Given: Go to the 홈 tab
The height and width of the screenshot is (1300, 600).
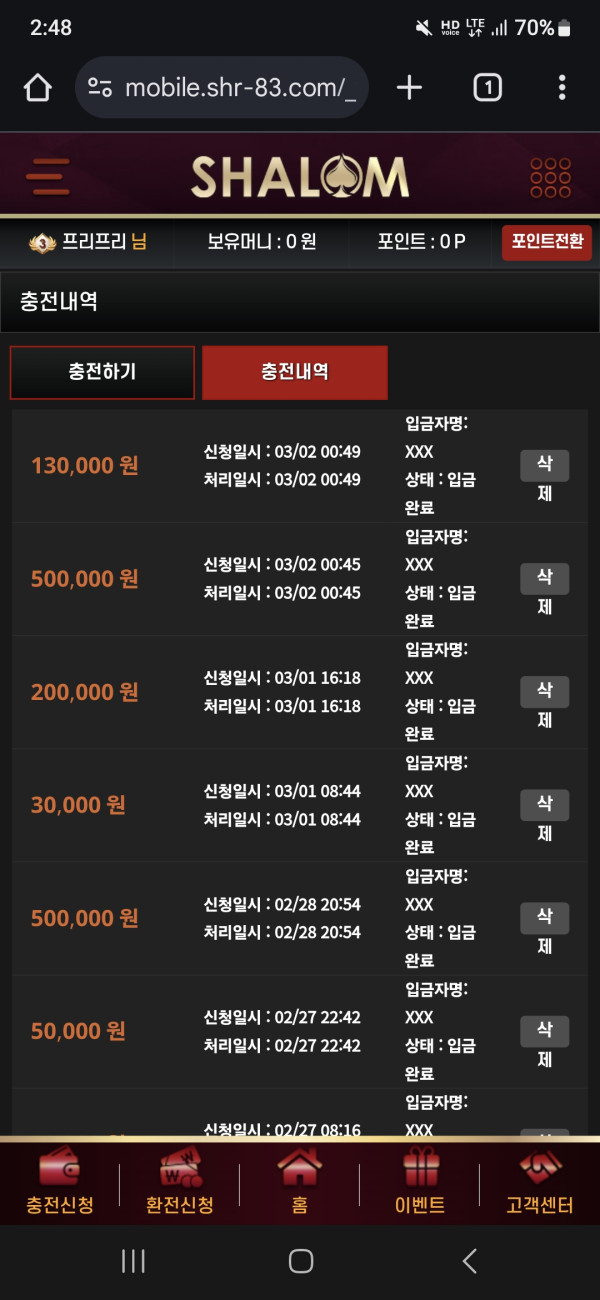Looking at the screenshot, I should pyautogui.click(x=300, y=1182).
